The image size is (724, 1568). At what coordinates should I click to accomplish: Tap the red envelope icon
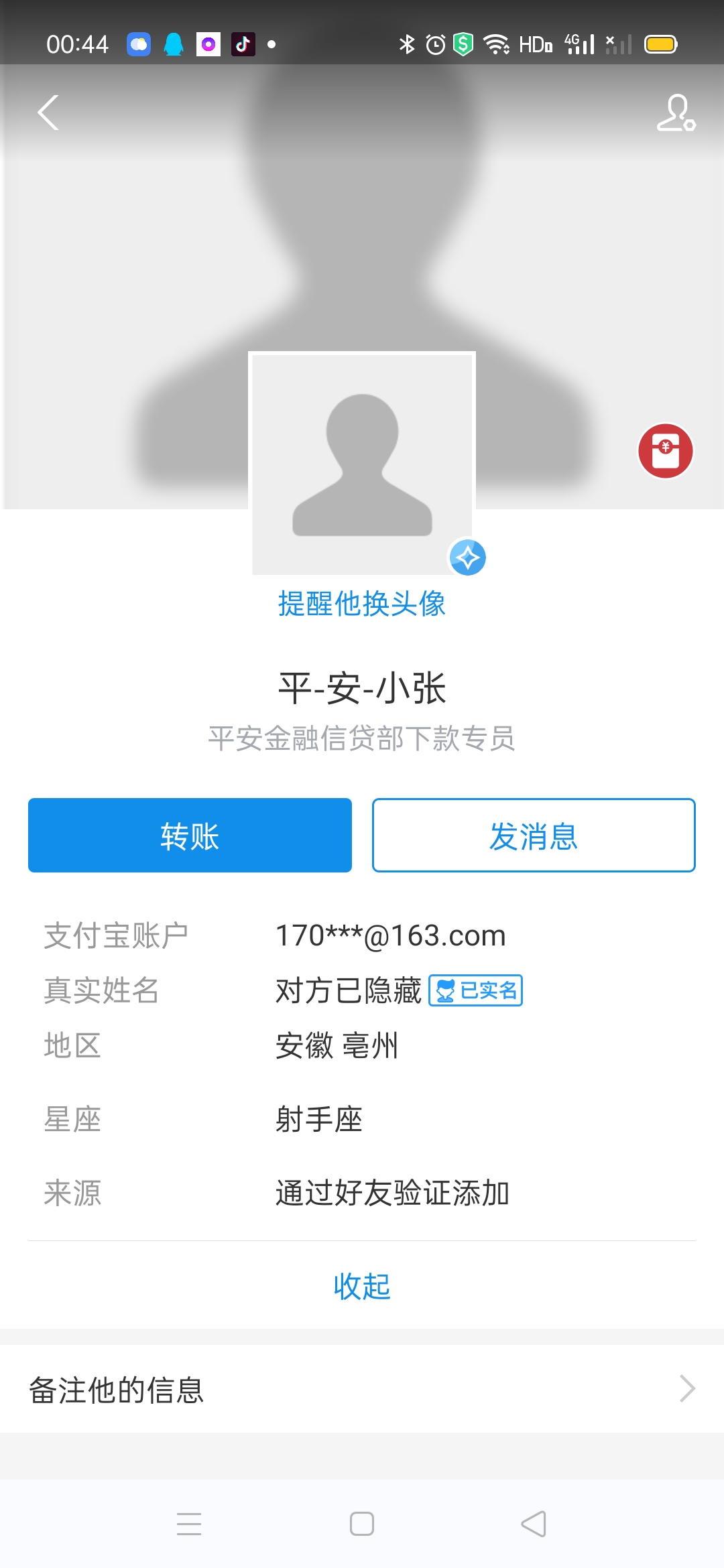tap(665, 451)
